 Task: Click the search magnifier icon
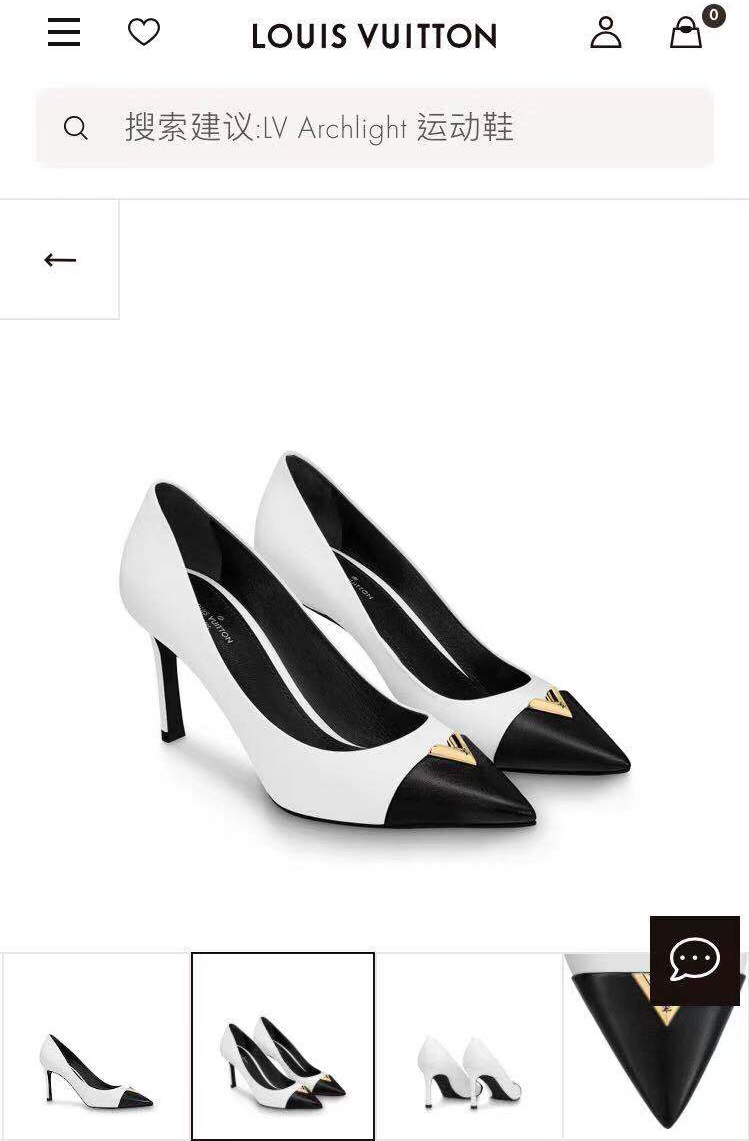pyautogui.click(x=76, y=128)
